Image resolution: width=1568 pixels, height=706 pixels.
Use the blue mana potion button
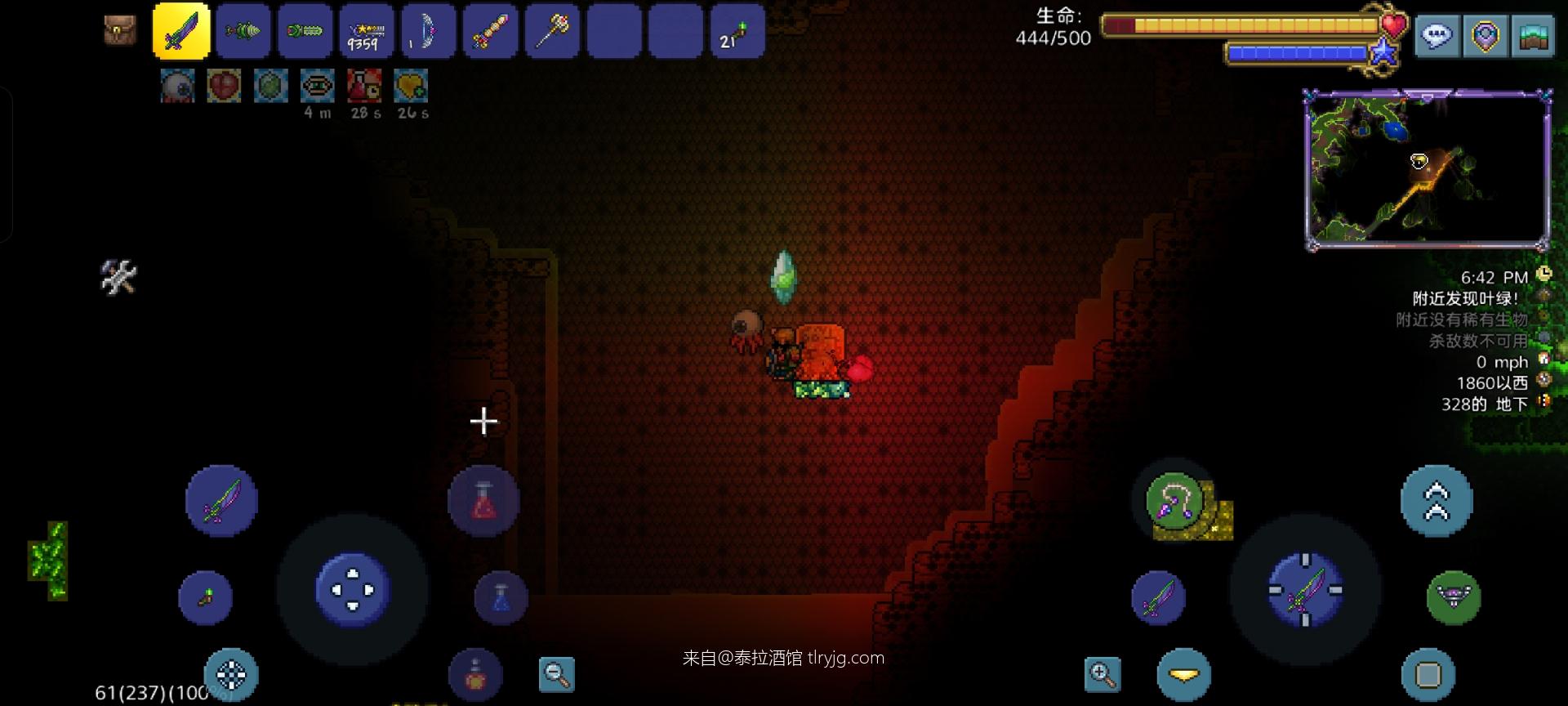[x=501, y=597]
